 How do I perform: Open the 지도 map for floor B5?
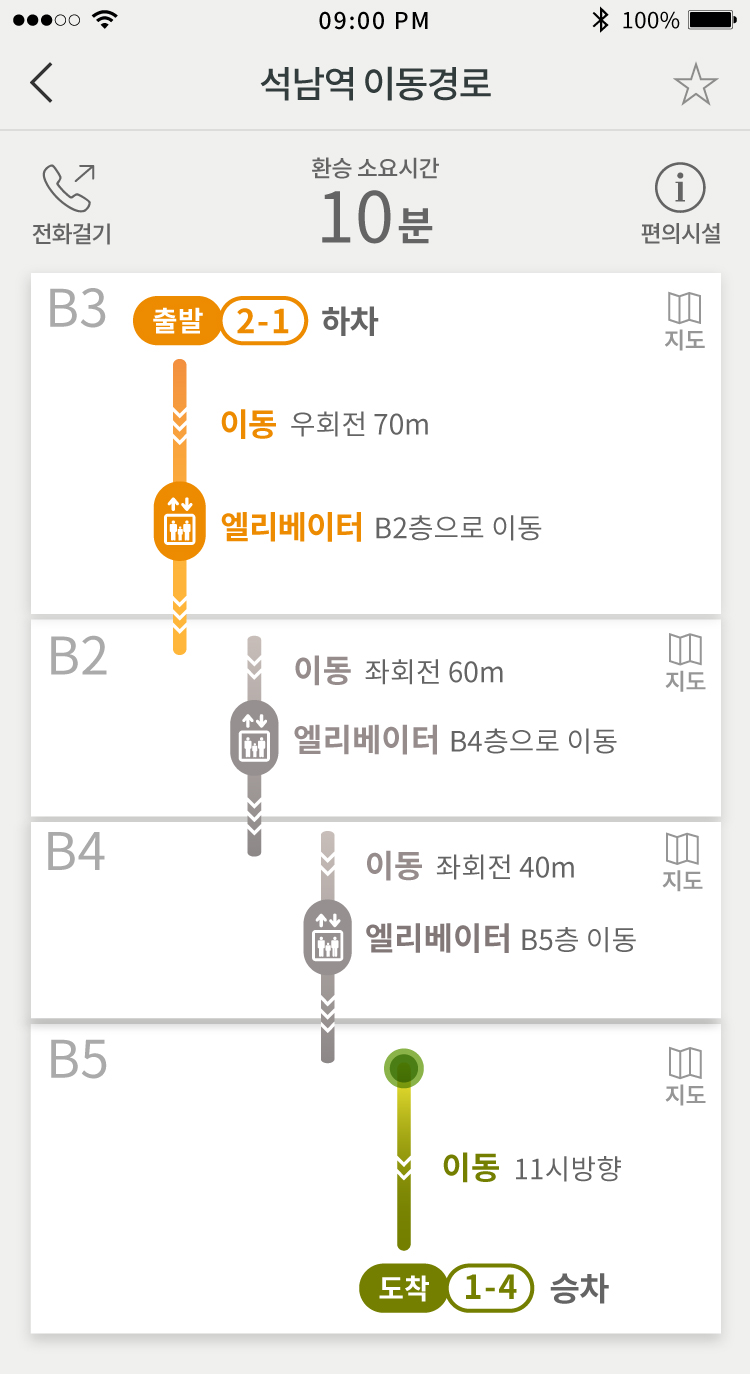tap(685, 1075)
